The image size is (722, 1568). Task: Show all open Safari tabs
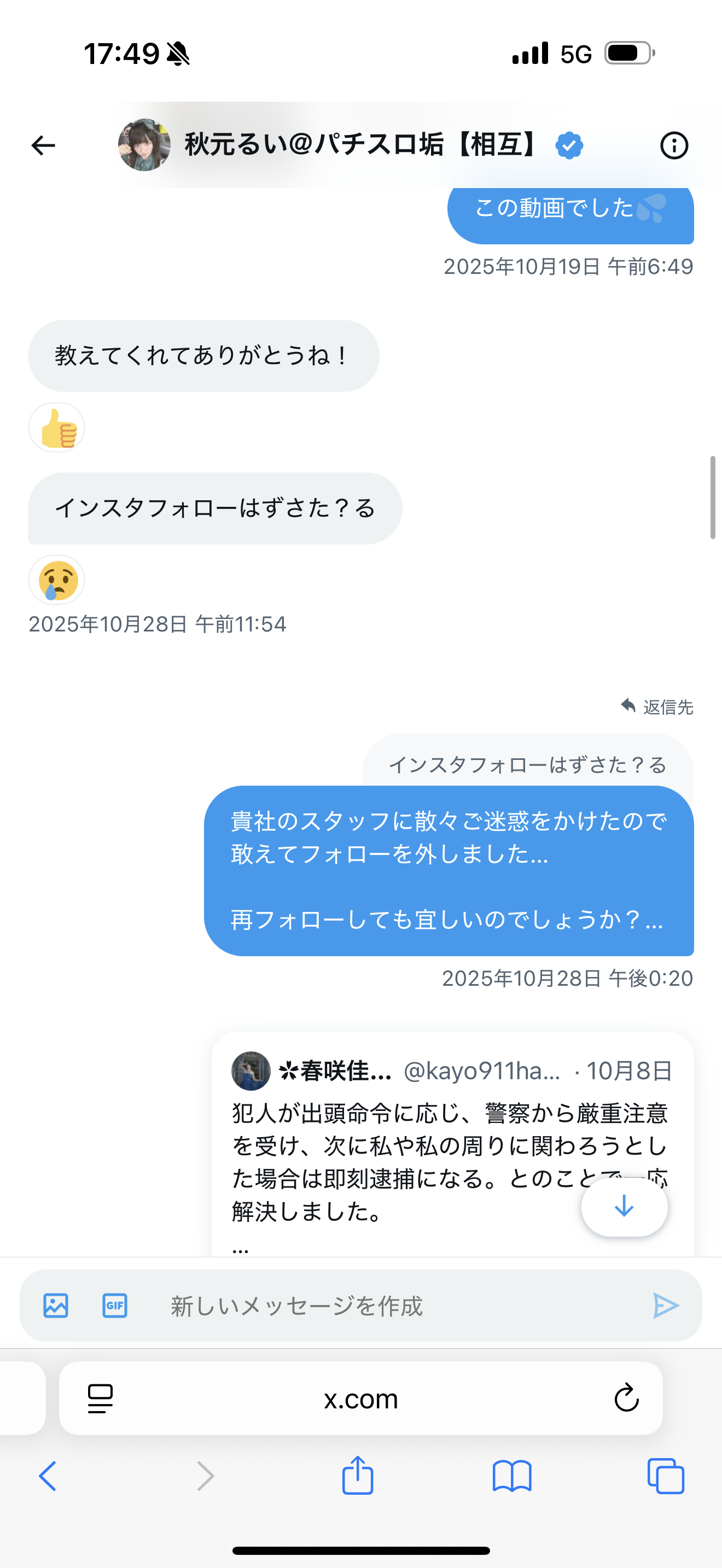click(665, 1476)
